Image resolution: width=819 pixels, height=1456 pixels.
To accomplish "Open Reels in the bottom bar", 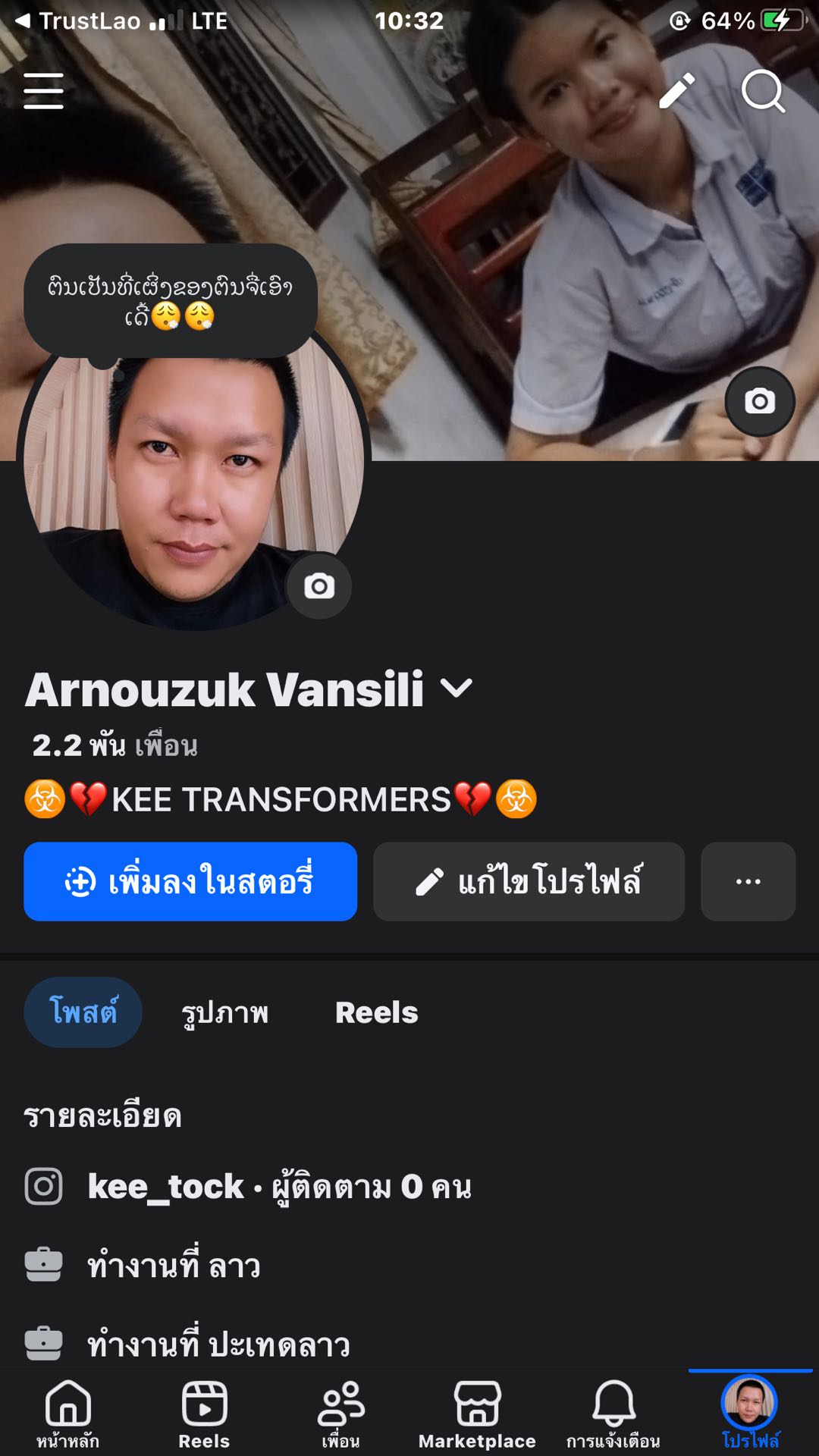I will point(204,1413).
